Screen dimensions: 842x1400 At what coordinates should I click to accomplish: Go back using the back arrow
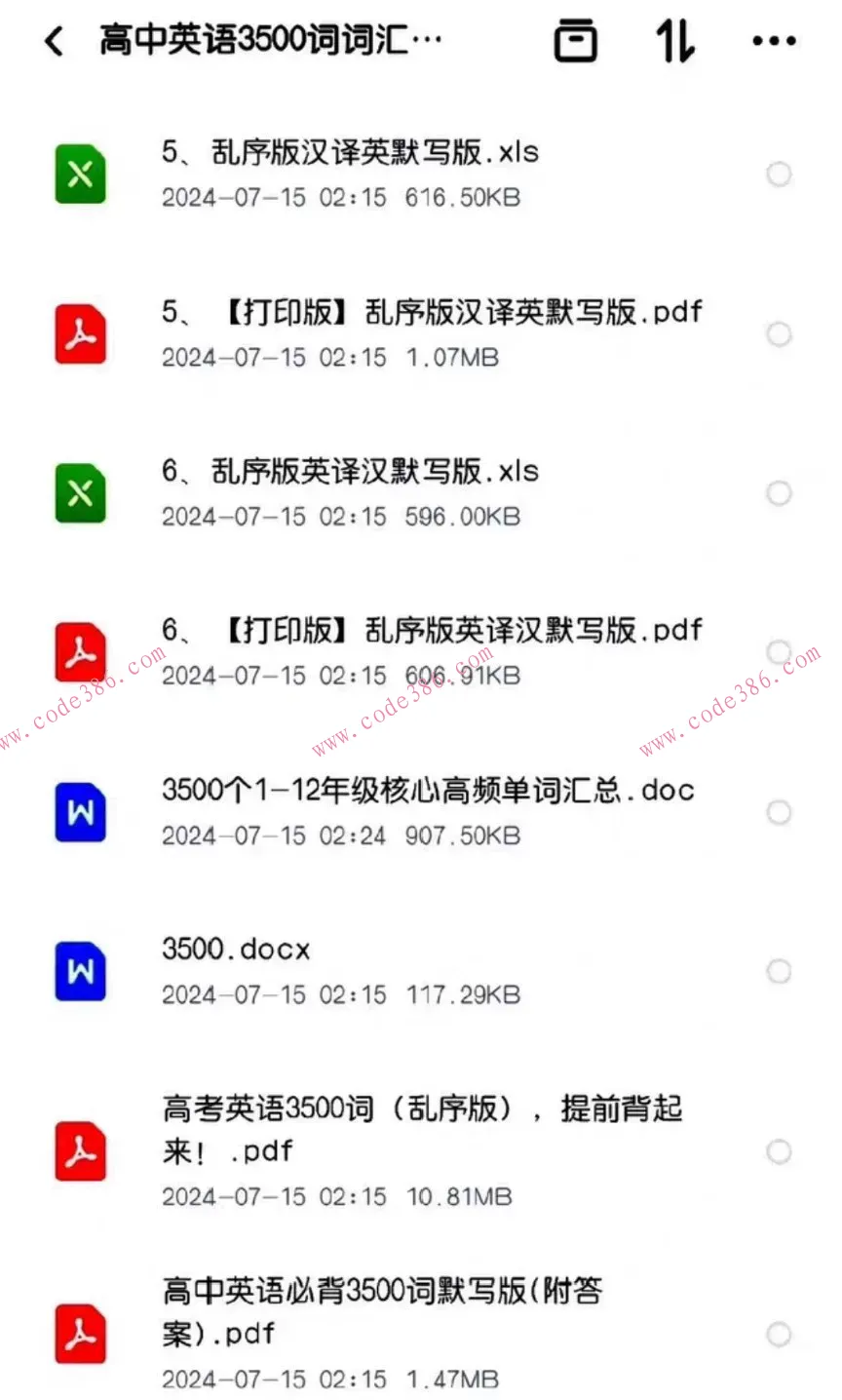(54, 41)
